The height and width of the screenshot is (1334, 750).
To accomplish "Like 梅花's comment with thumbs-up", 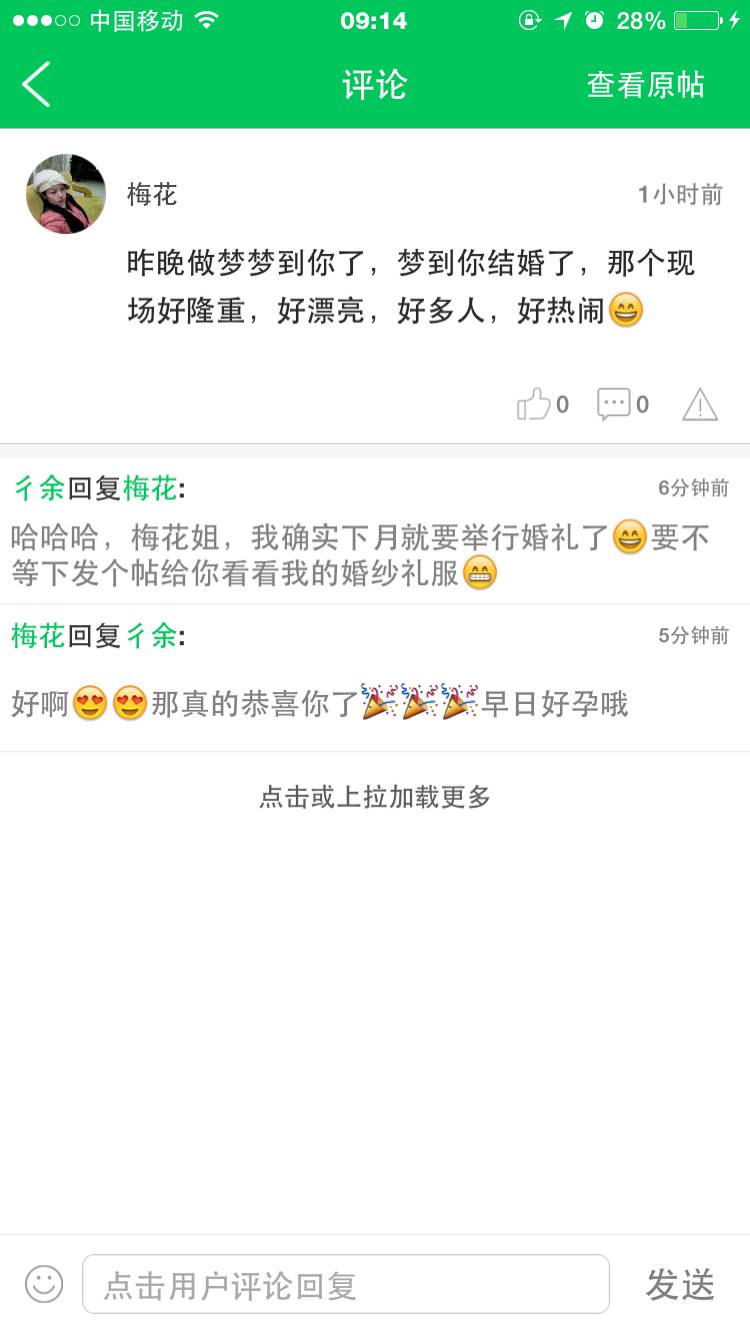I will [x=535, y=404].
